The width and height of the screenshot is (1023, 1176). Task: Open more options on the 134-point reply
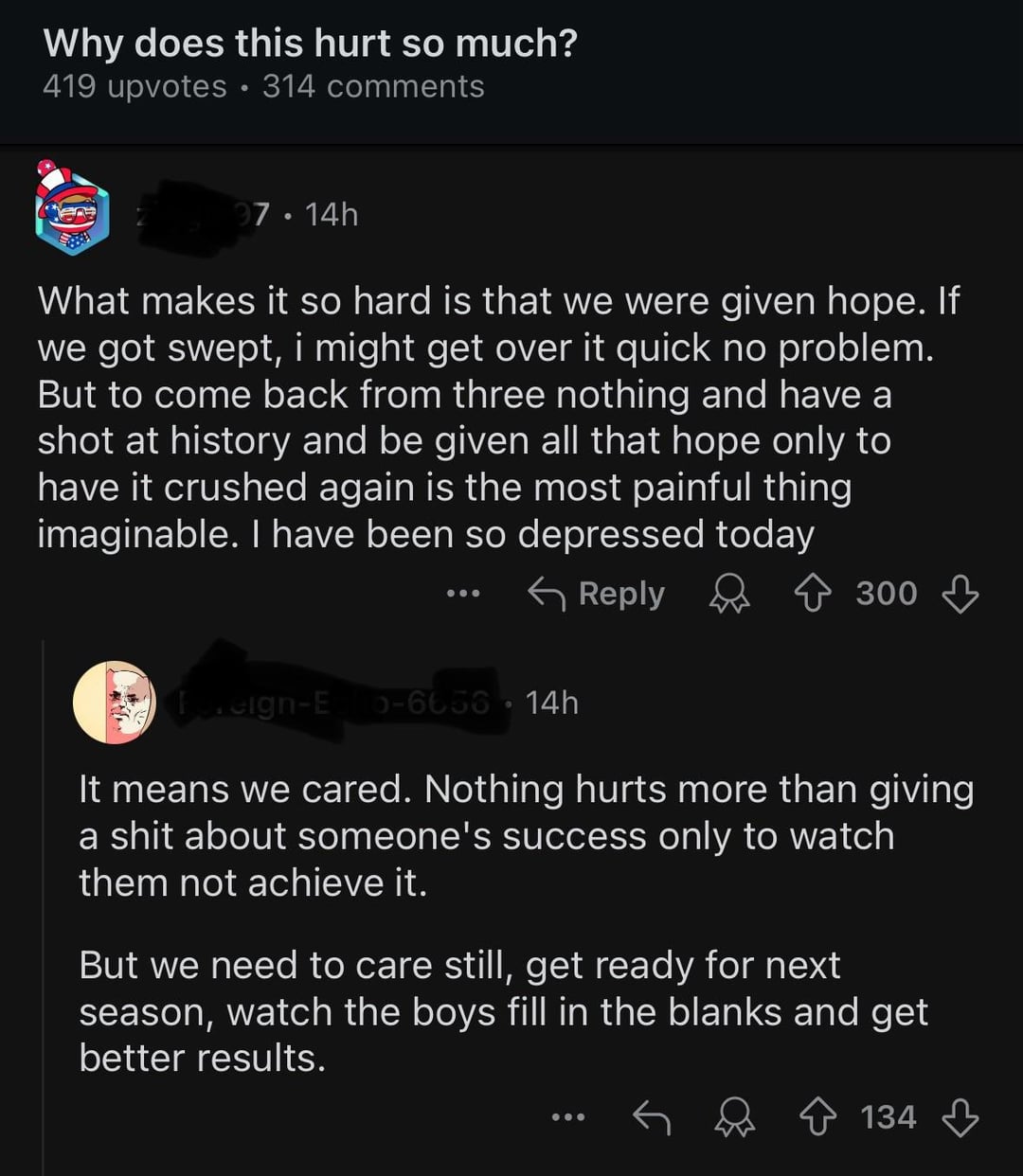(x=568, y=1118)
